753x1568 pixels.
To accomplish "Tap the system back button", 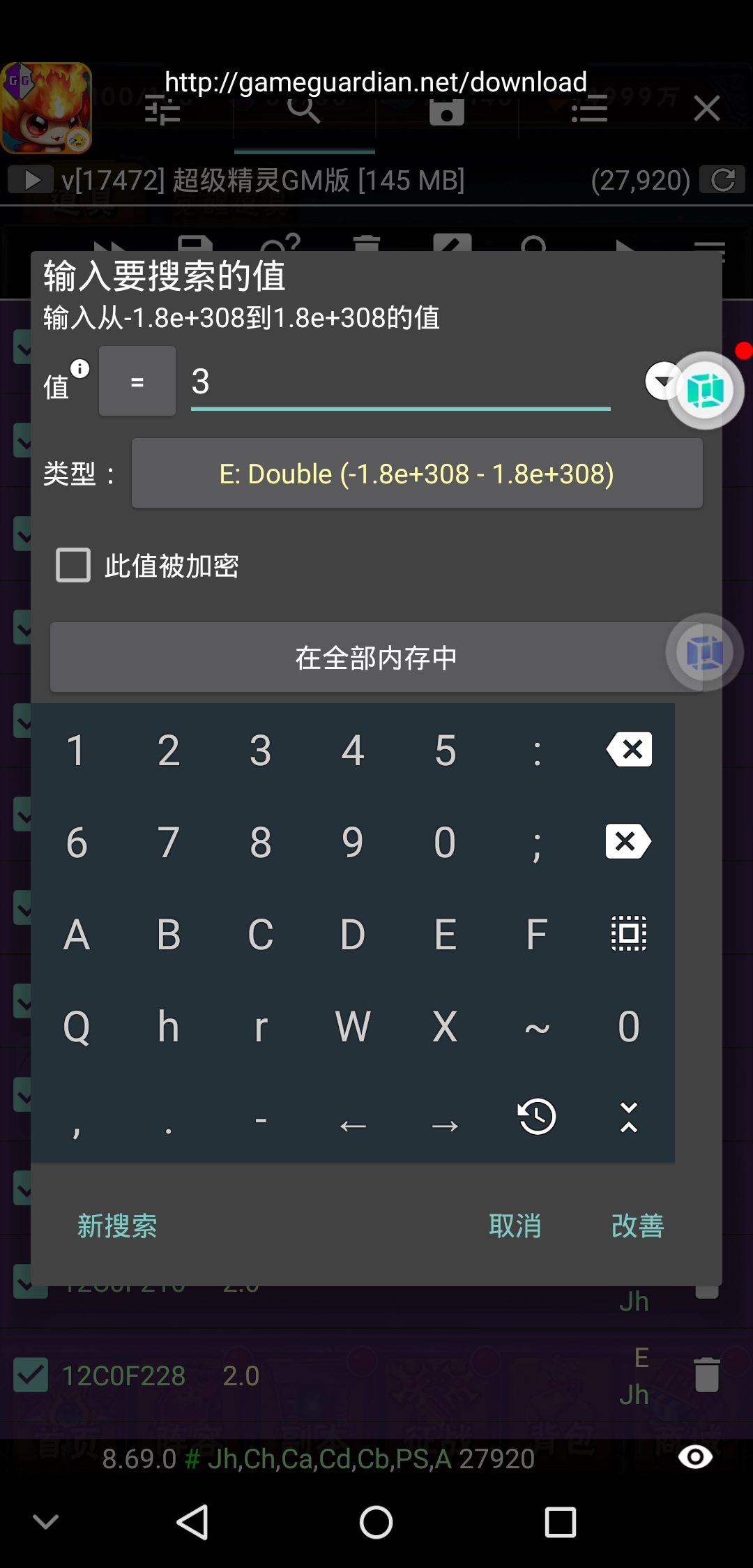I will click(192, 1521).
